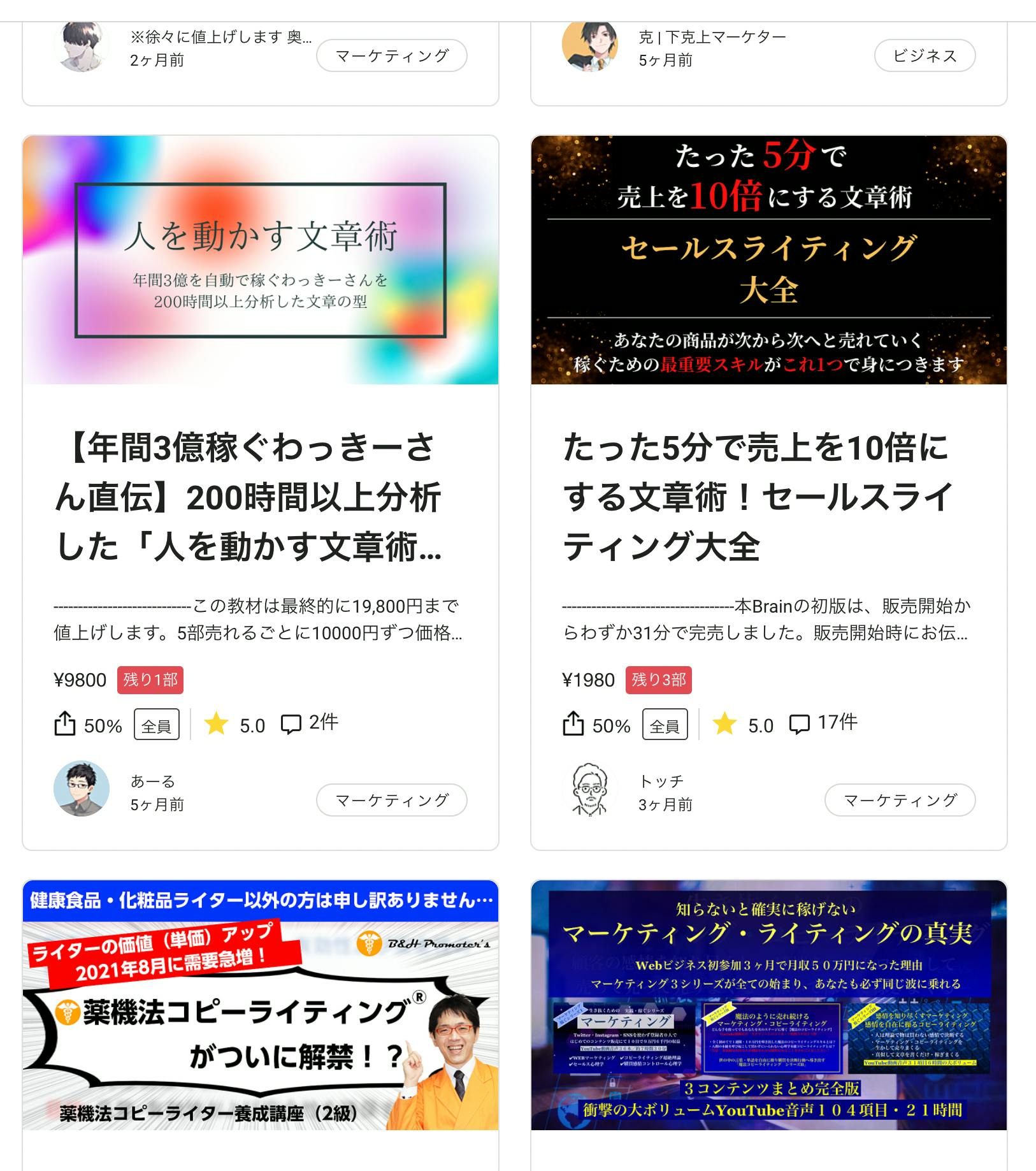
Task: View the 17件 reviews on セールスライティング大全
Action: tap(823, 724)
